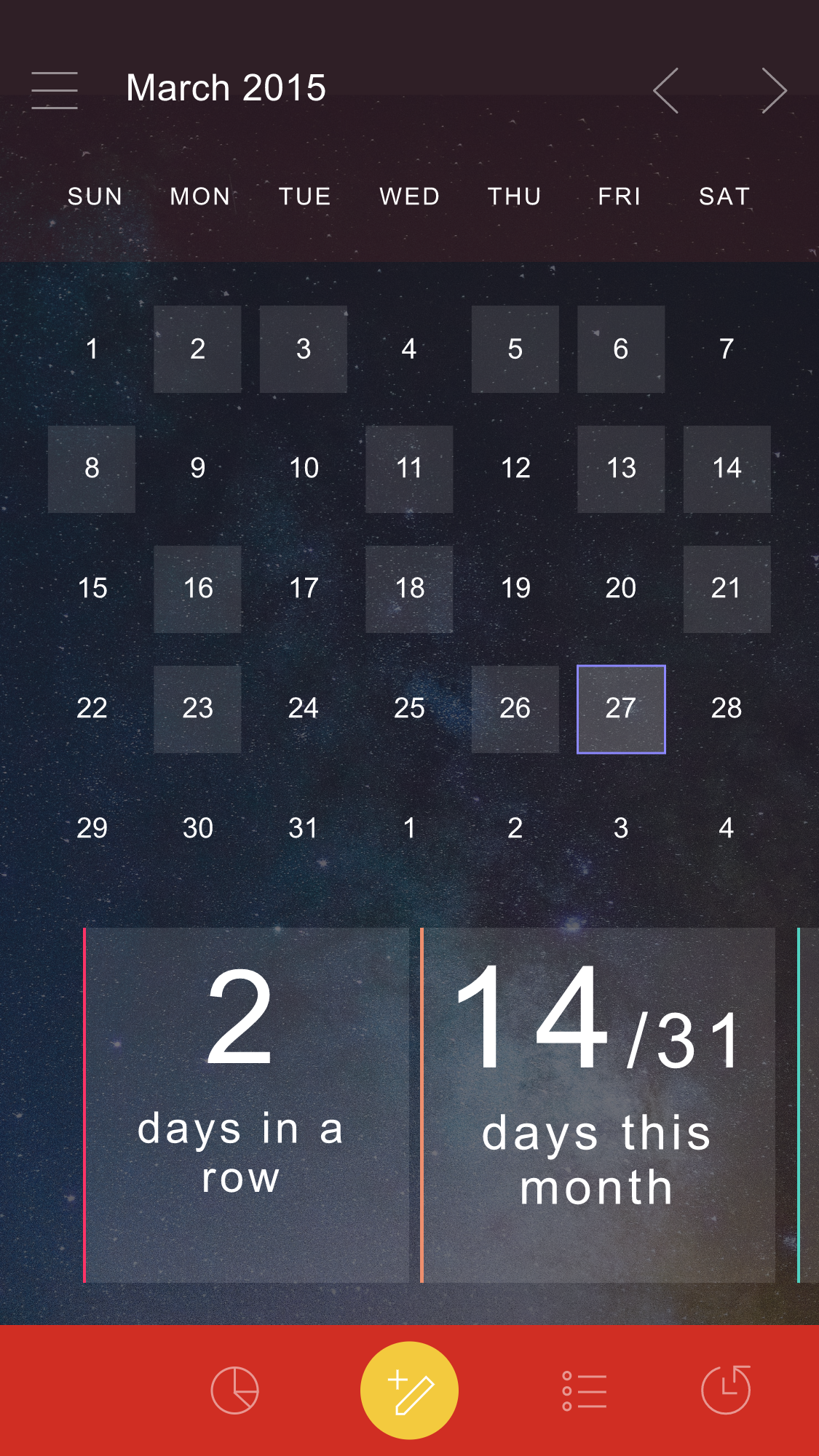819x1456 pixels.
Task: Select March 9 on the calendar
Action: (x=197, y=469)
